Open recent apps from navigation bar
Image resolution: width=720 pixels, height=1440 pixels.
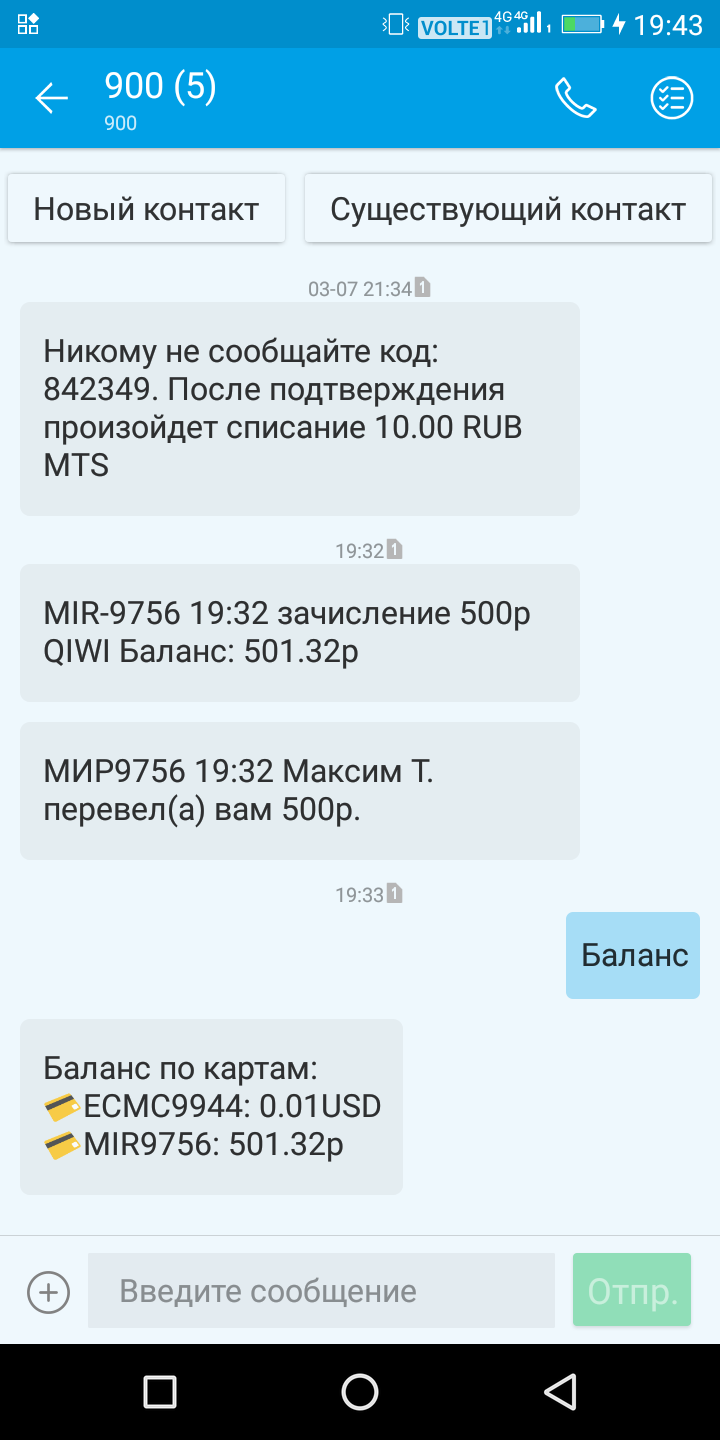point(160,1391)
